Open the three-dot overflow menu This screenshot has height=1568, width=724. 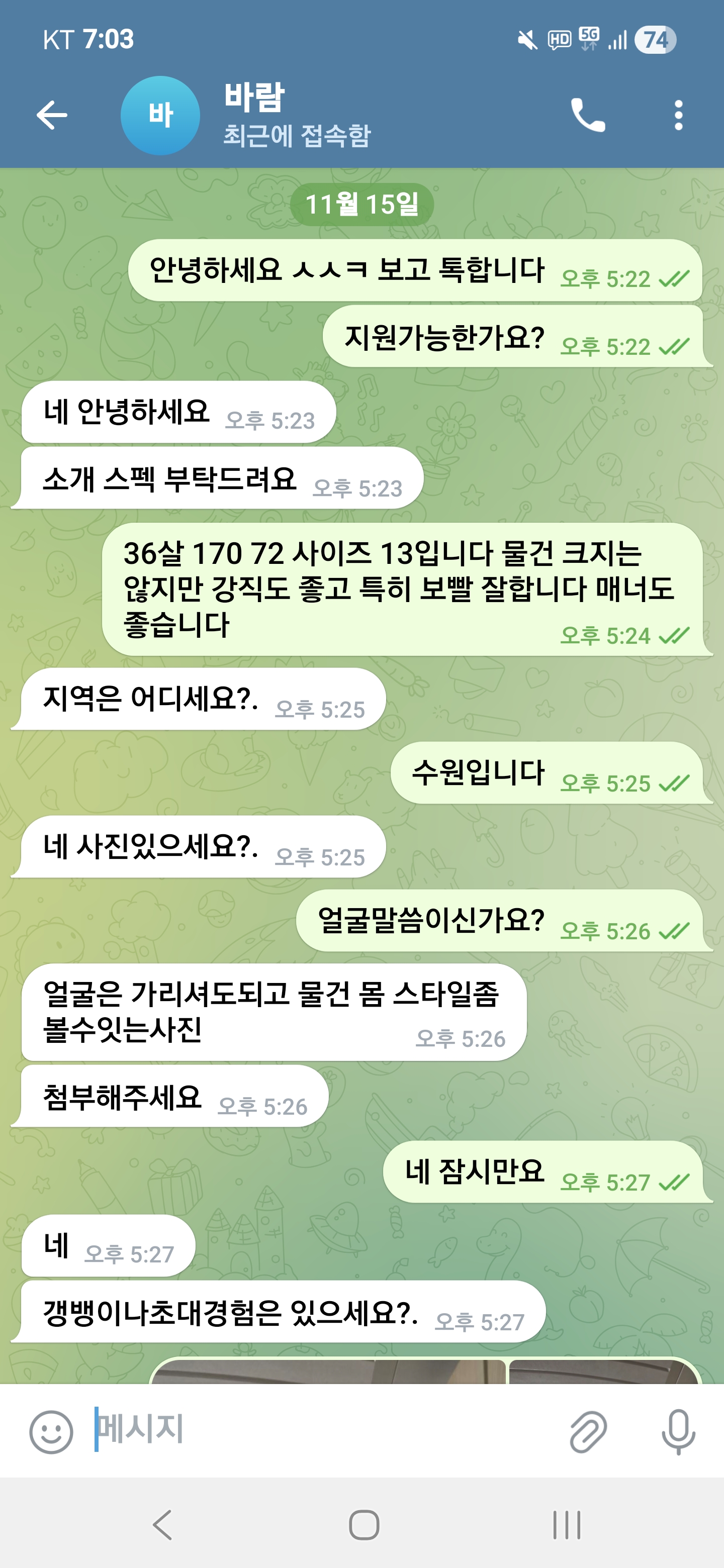678,115
